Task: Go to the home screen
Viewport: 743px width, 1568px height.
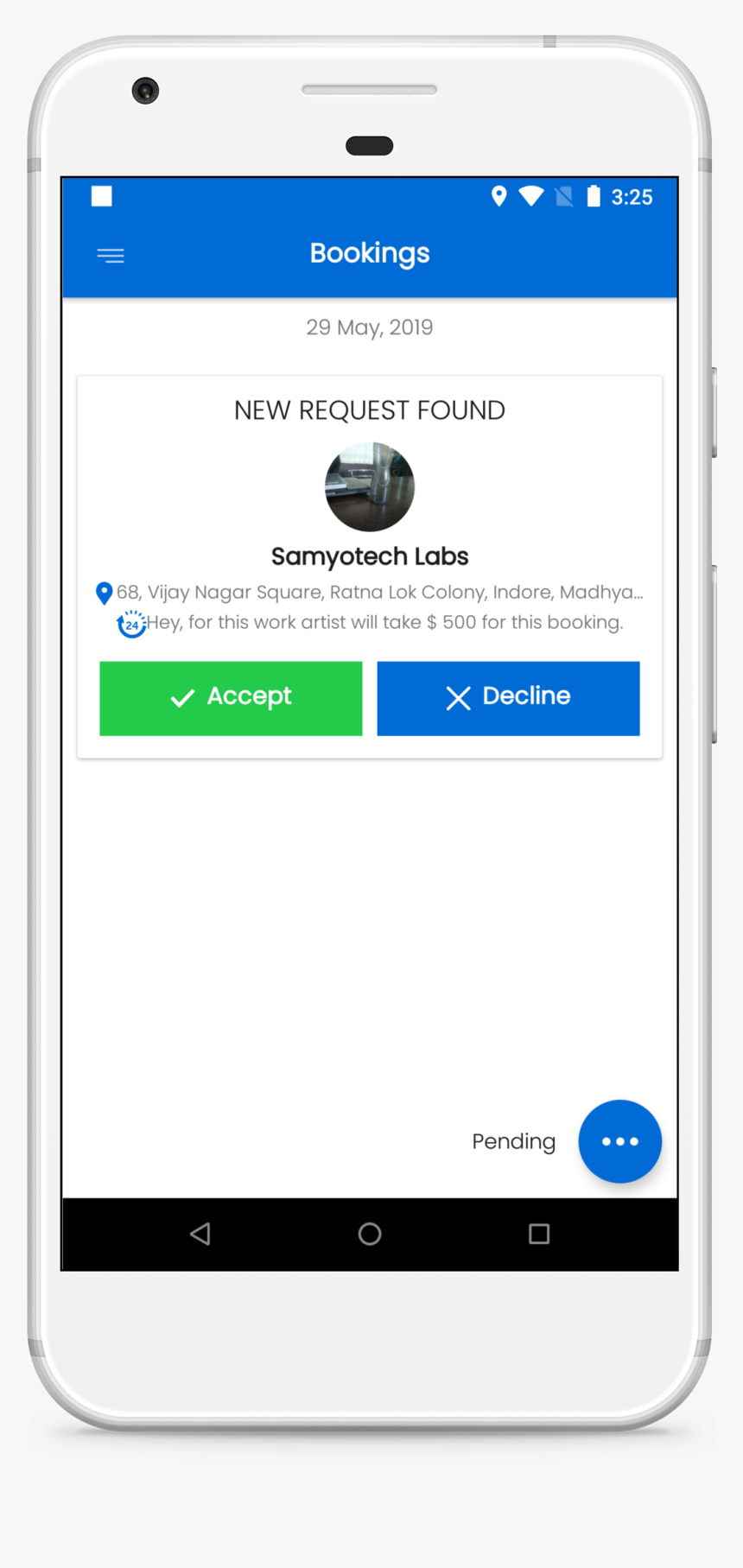Action: [x=370, y=1234]
